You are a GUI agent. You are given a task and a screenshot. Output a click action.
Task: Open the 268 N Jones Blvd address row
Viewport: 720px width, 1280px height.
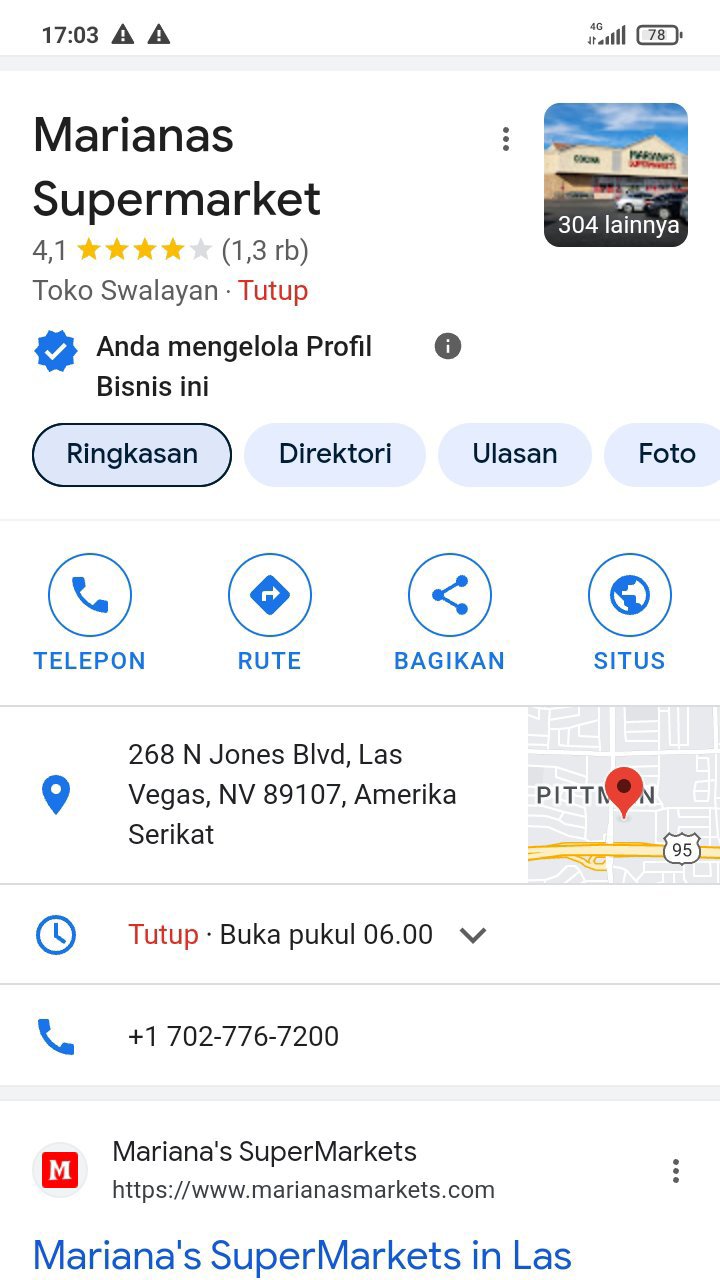pos(290,794)
